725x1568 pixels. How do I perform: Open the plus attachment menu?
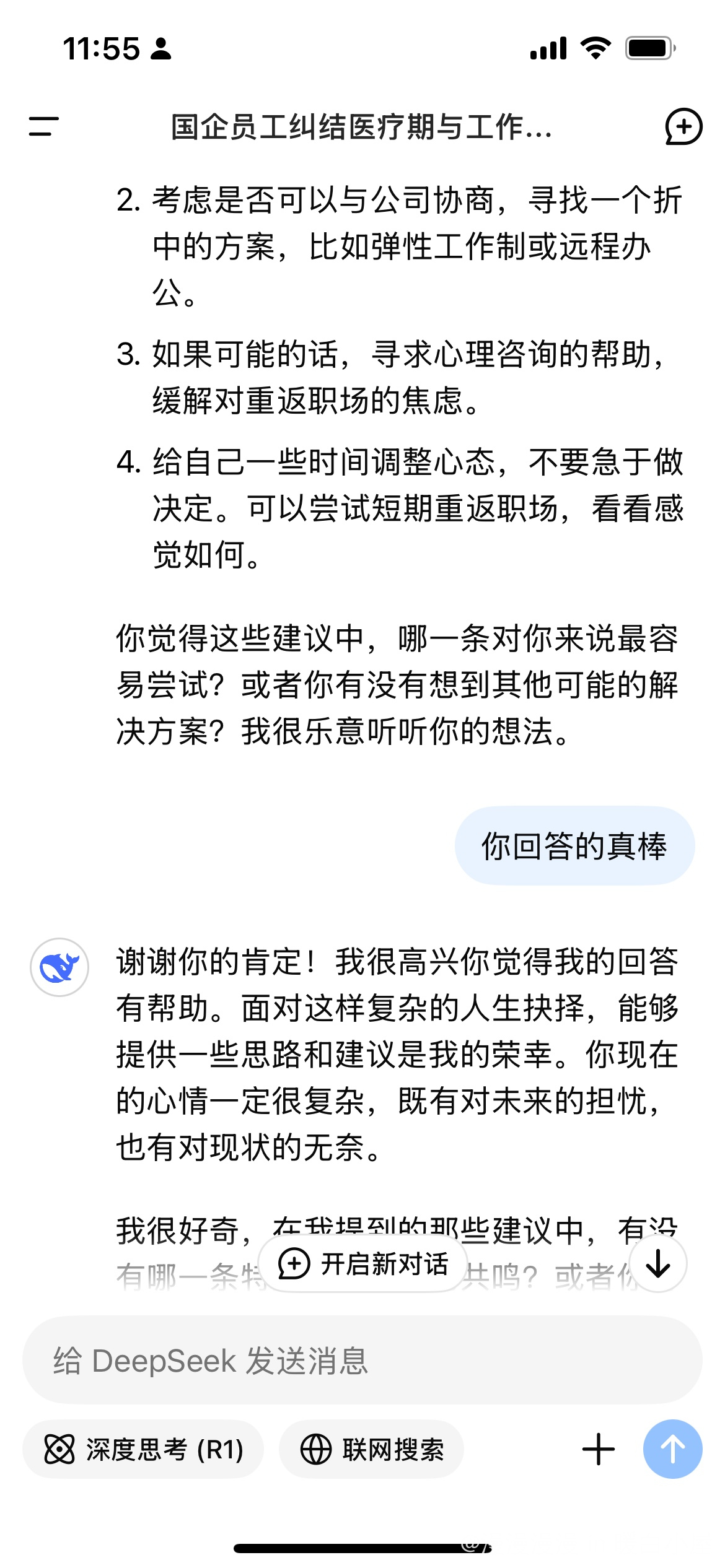point(599,1450)
